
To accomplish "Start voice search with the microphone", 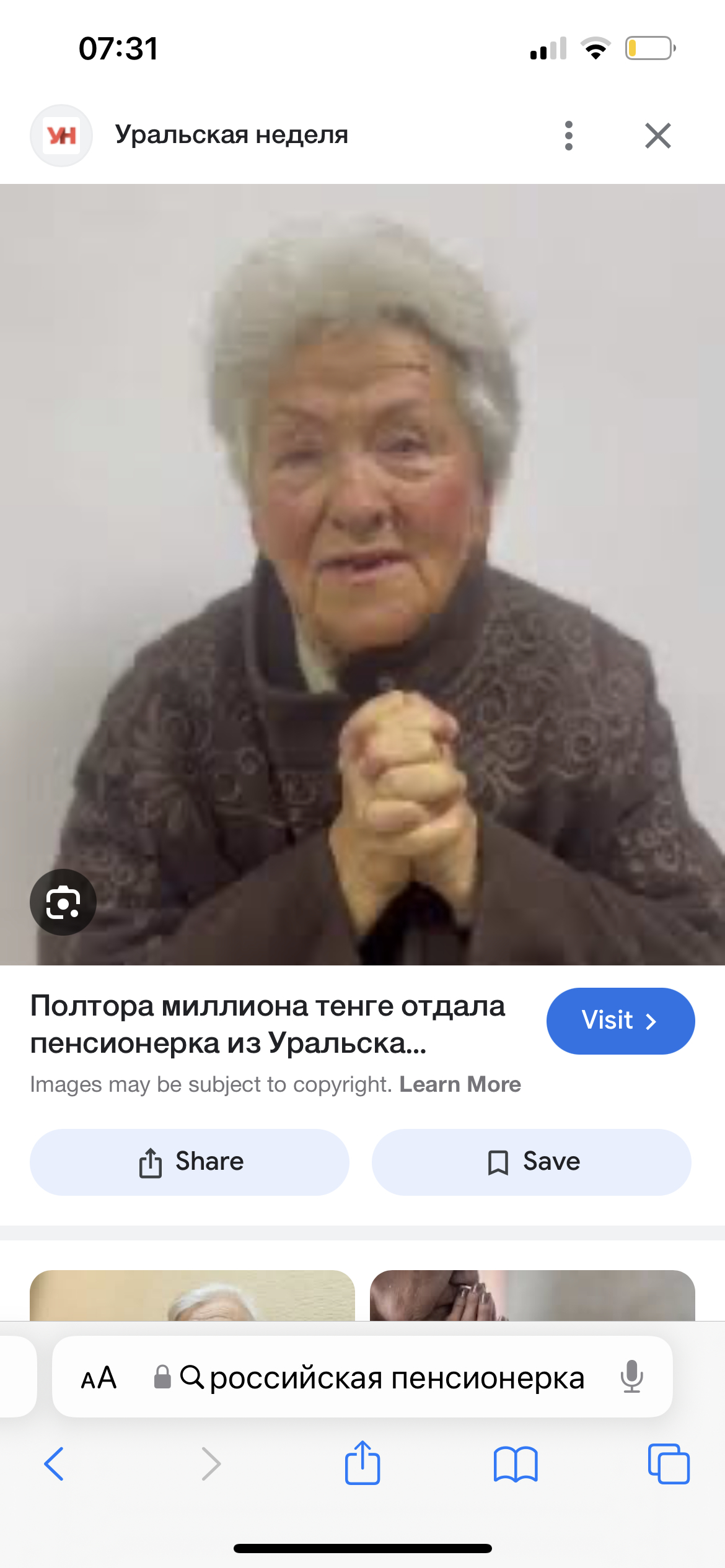I will pos(631,1377).
